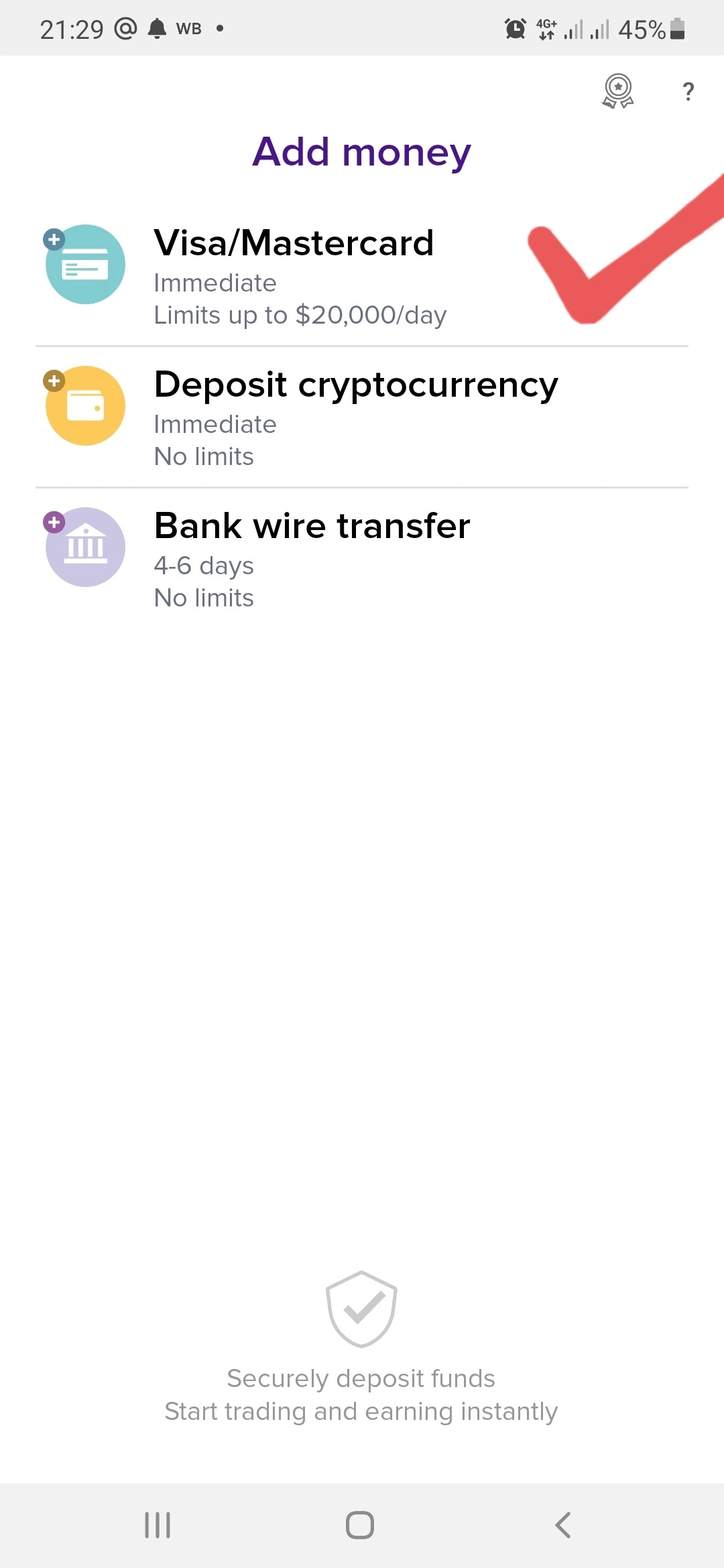Choose Deposit cryptocurrency

point(362,417)
